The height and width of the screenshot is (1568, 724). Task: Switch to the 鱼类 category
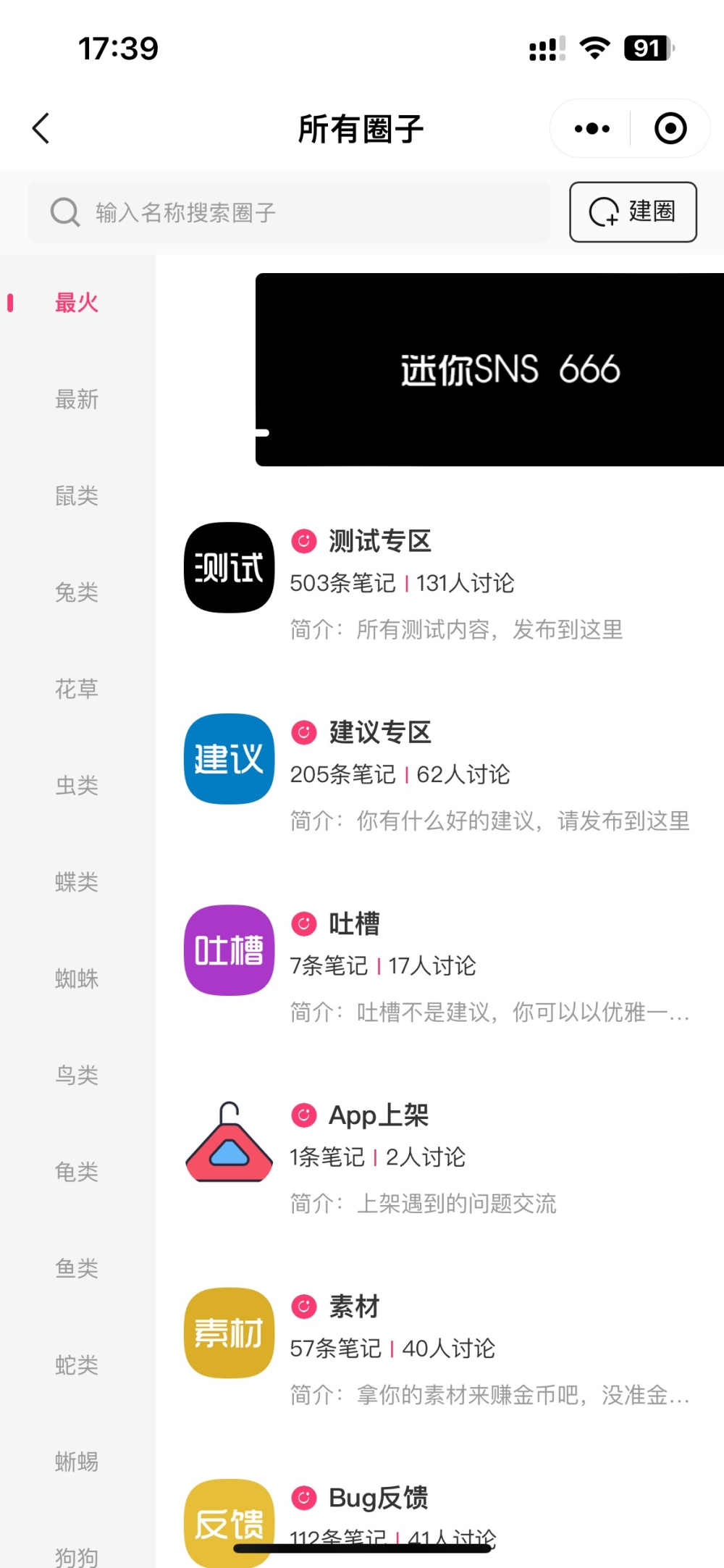point(77,1268)
